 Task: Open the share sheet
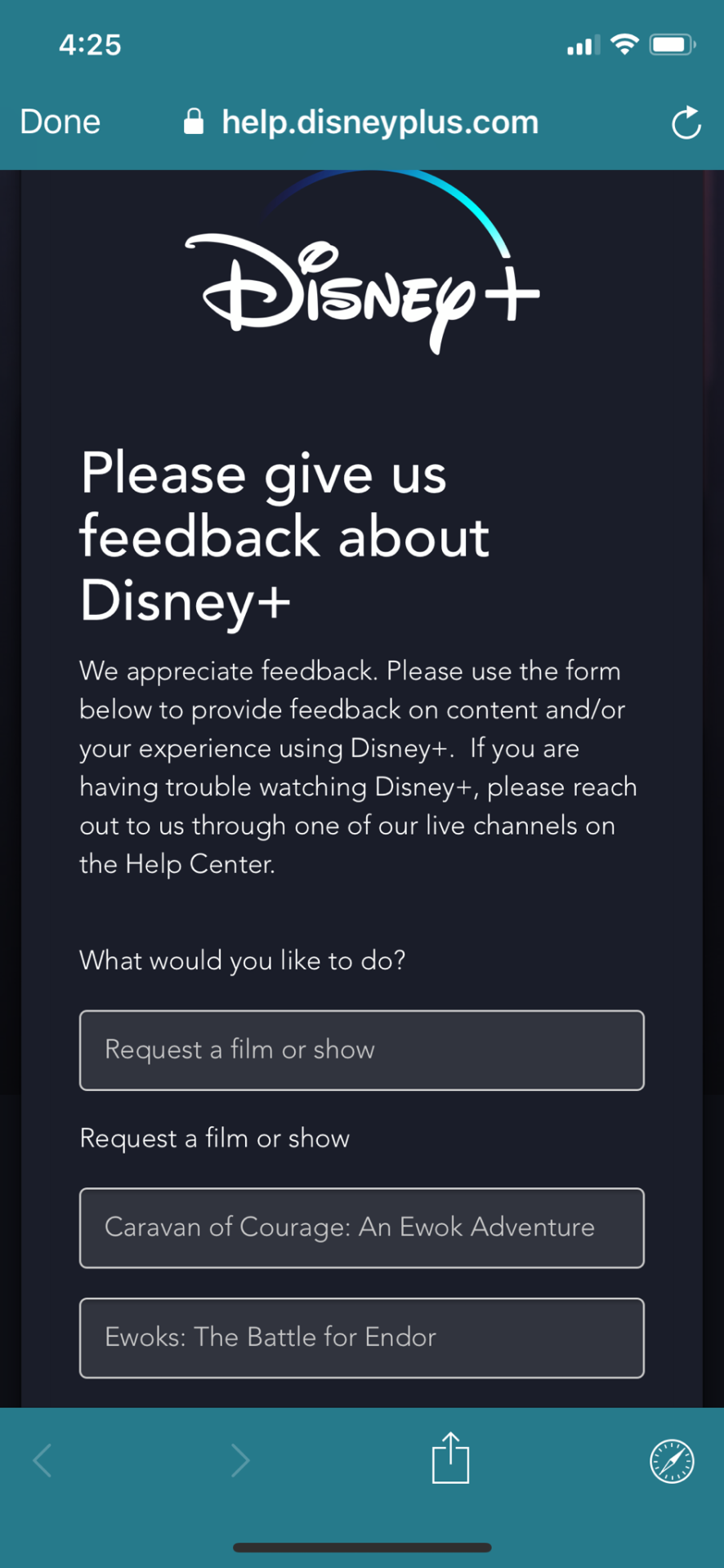tap(450, 1459)
